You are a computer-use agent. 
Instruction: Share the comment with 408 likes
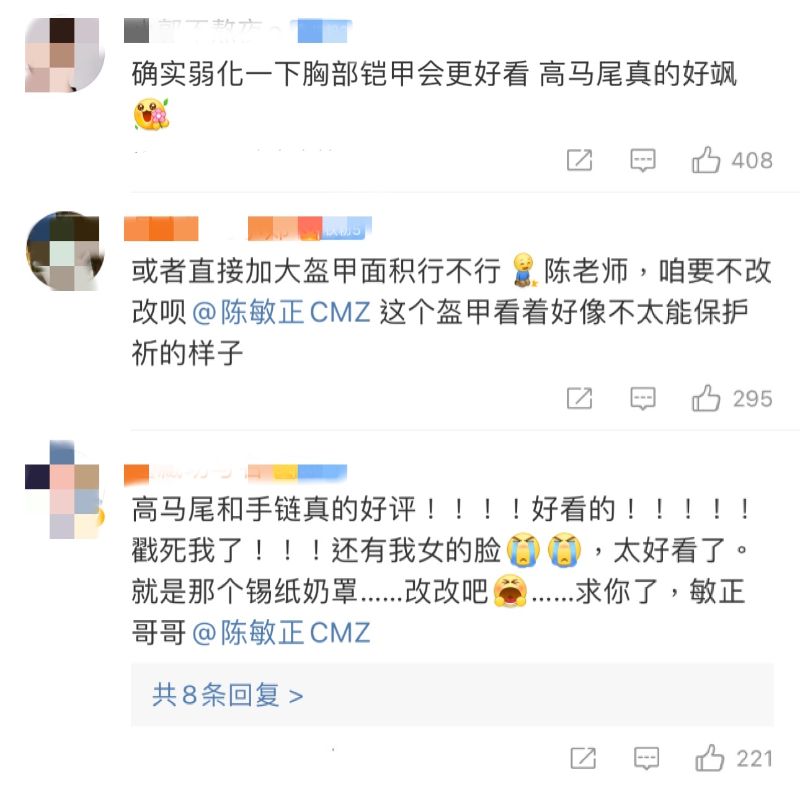pos(579,160)
